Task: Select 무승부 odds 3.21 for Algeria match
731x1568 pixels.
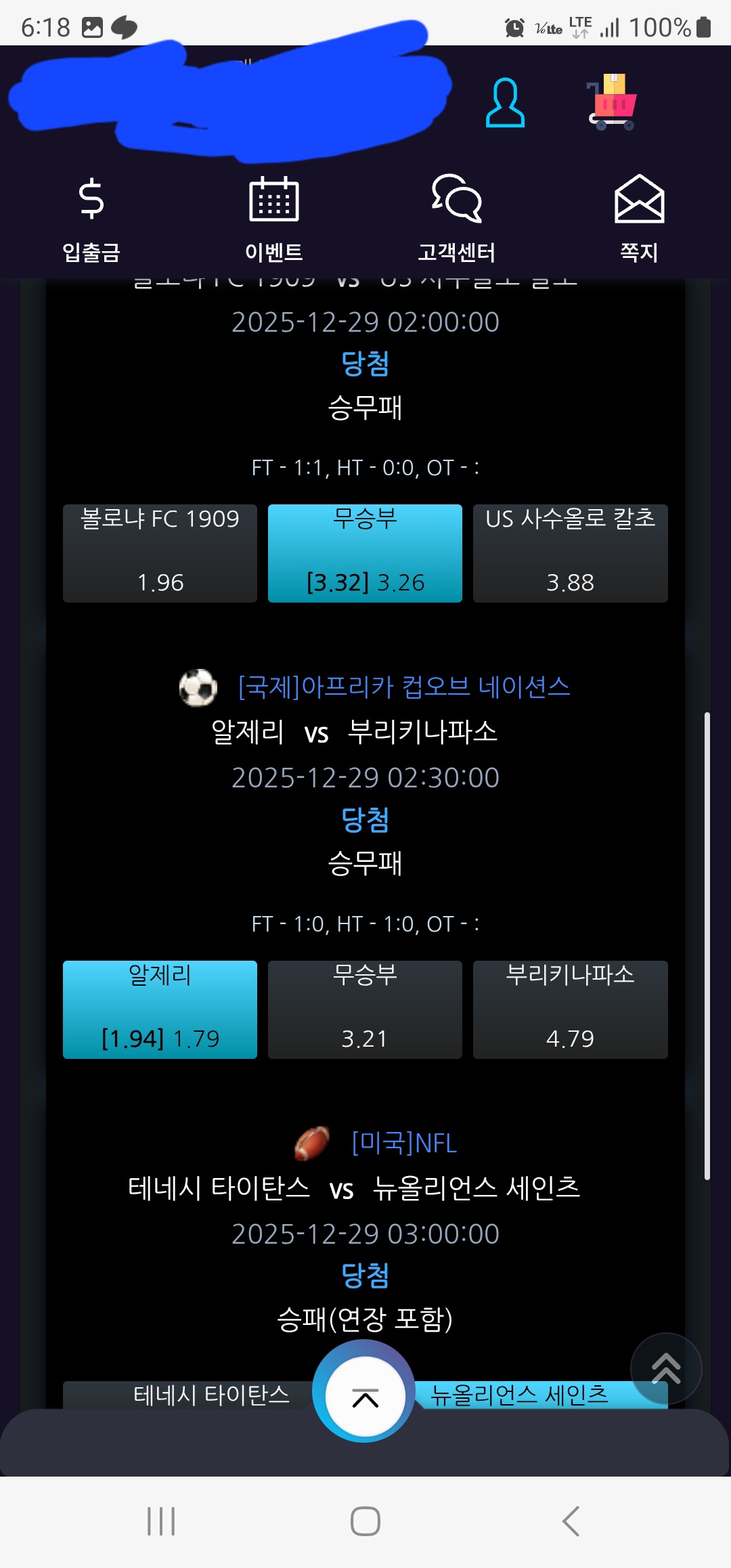Action: point(365,1009)
